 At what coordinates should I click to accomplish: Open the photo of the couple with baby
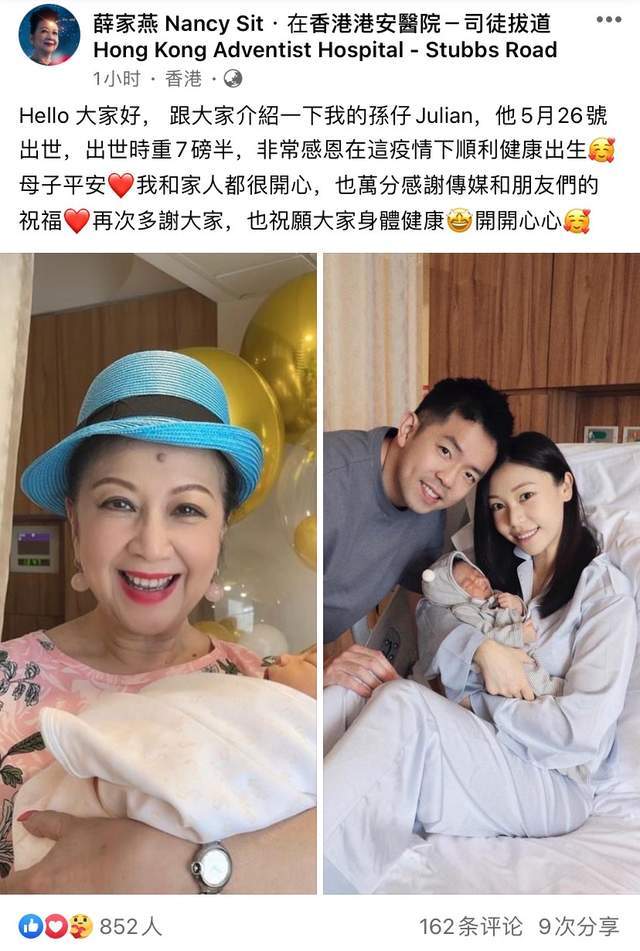pos(481,573)
